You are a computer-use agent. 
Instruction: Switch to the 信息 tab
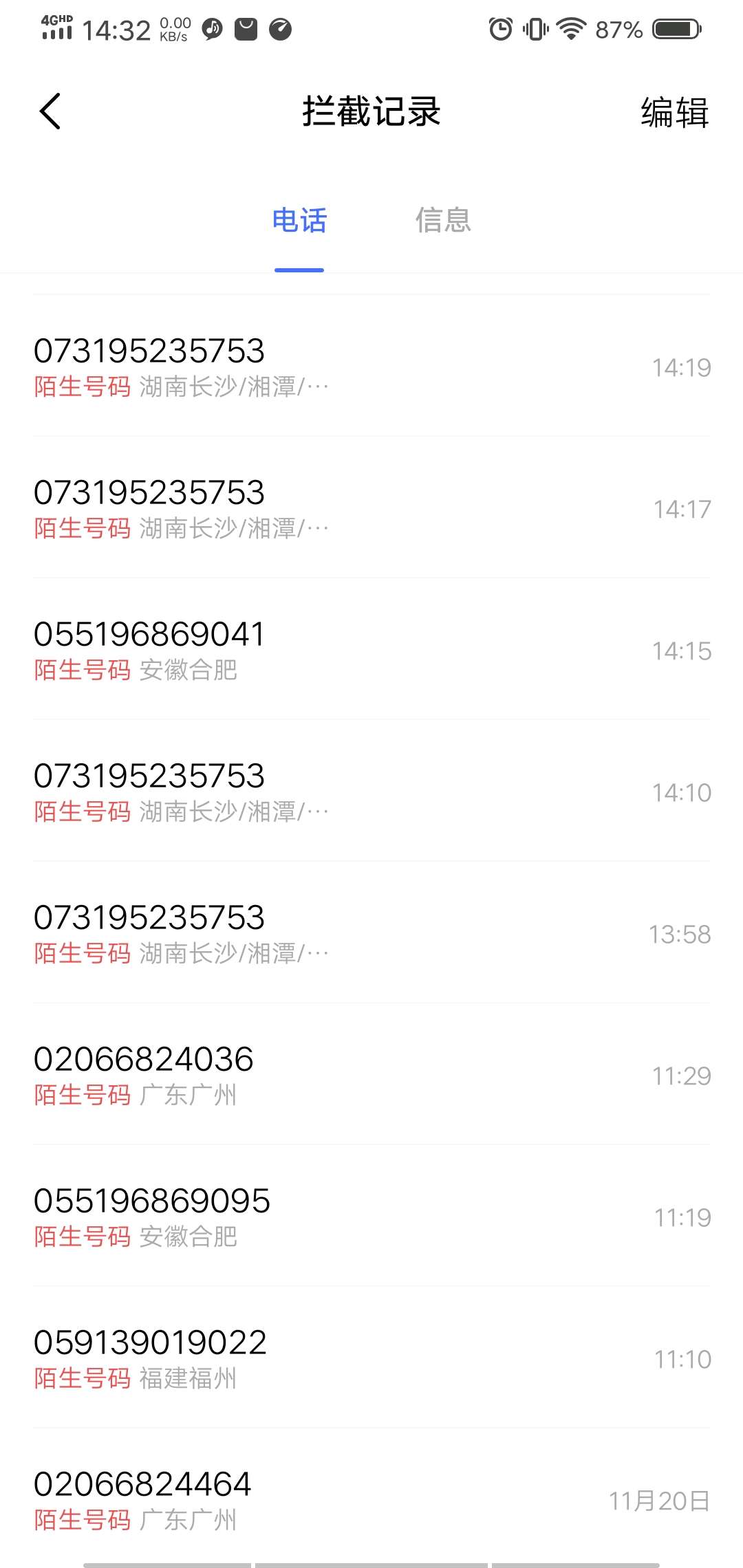pyautogui.click(x=443, y=220)
